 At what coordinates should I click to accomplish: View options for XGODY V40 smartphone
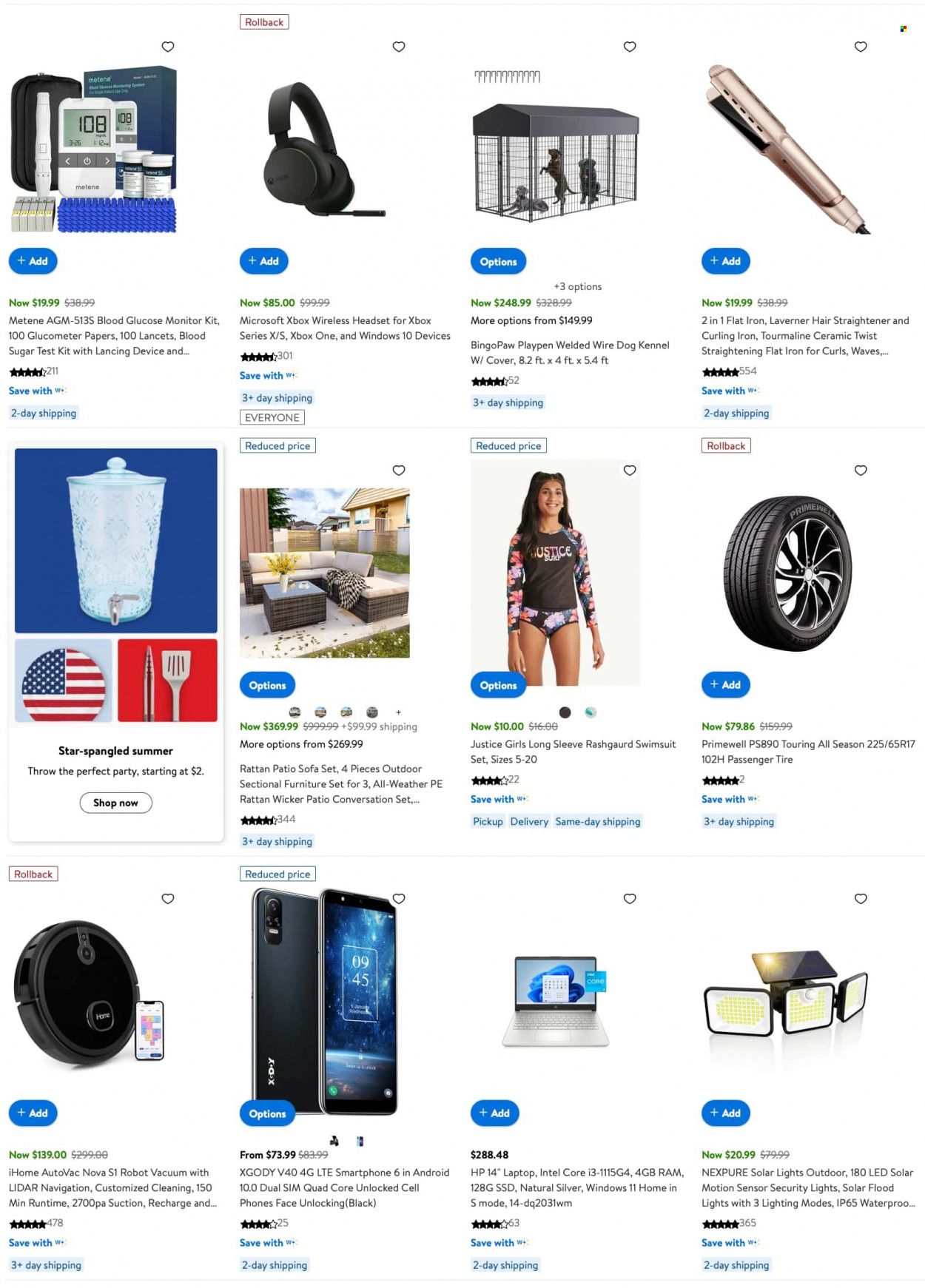point(267,1113)
